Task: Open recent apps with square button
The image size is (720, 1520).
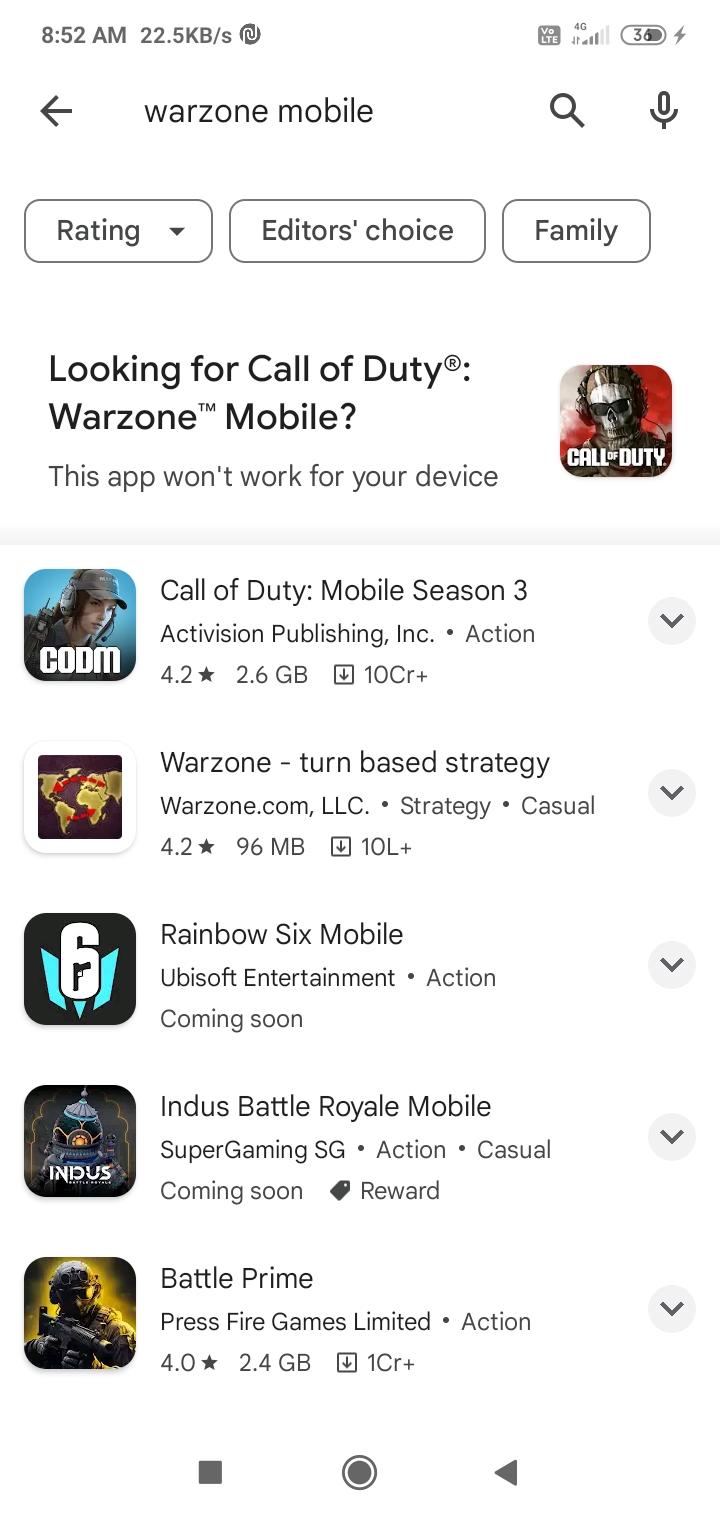Action: pos(210,1471)
